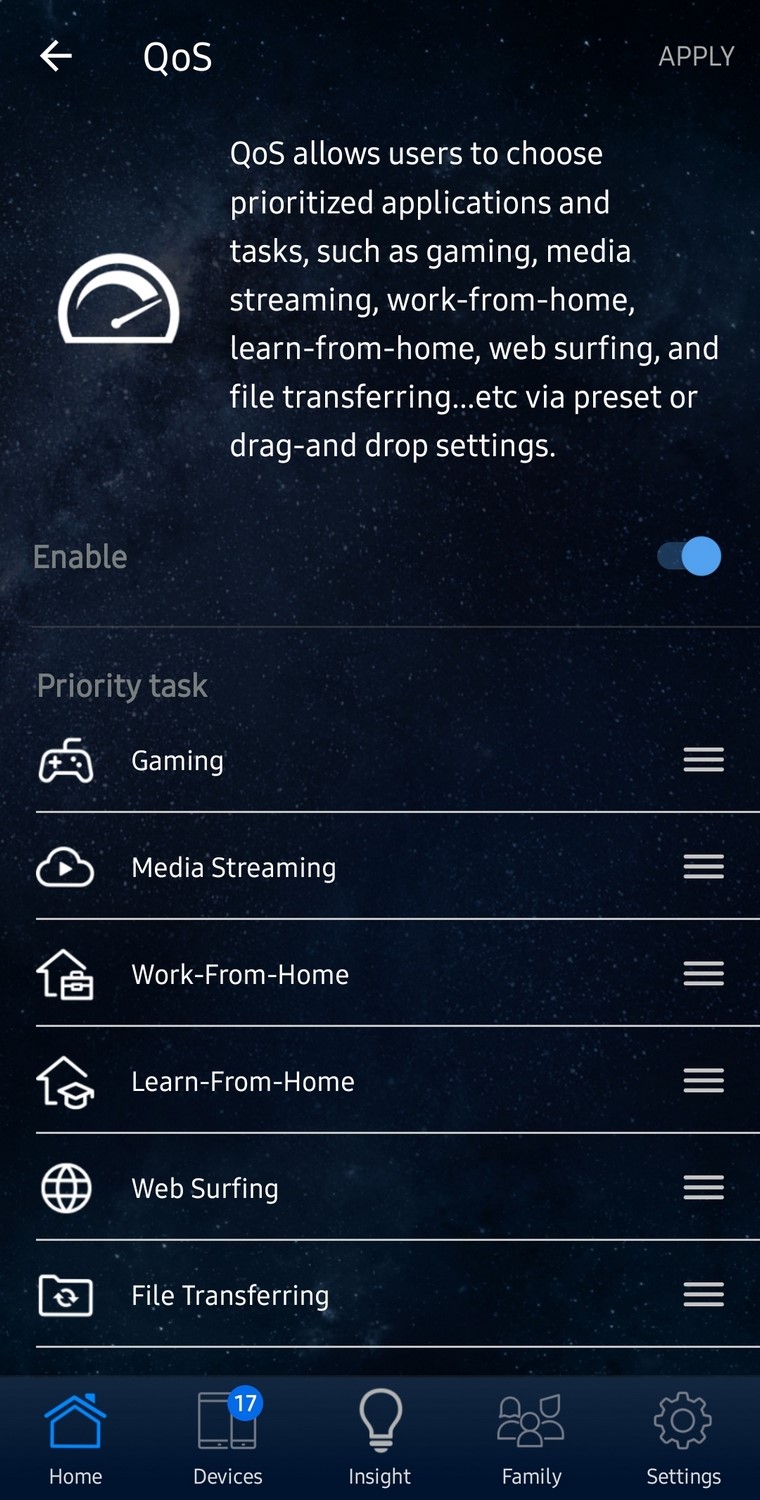Switch to the Home tab
This screenshot has height=1500, width=760.
point(76,1440)
